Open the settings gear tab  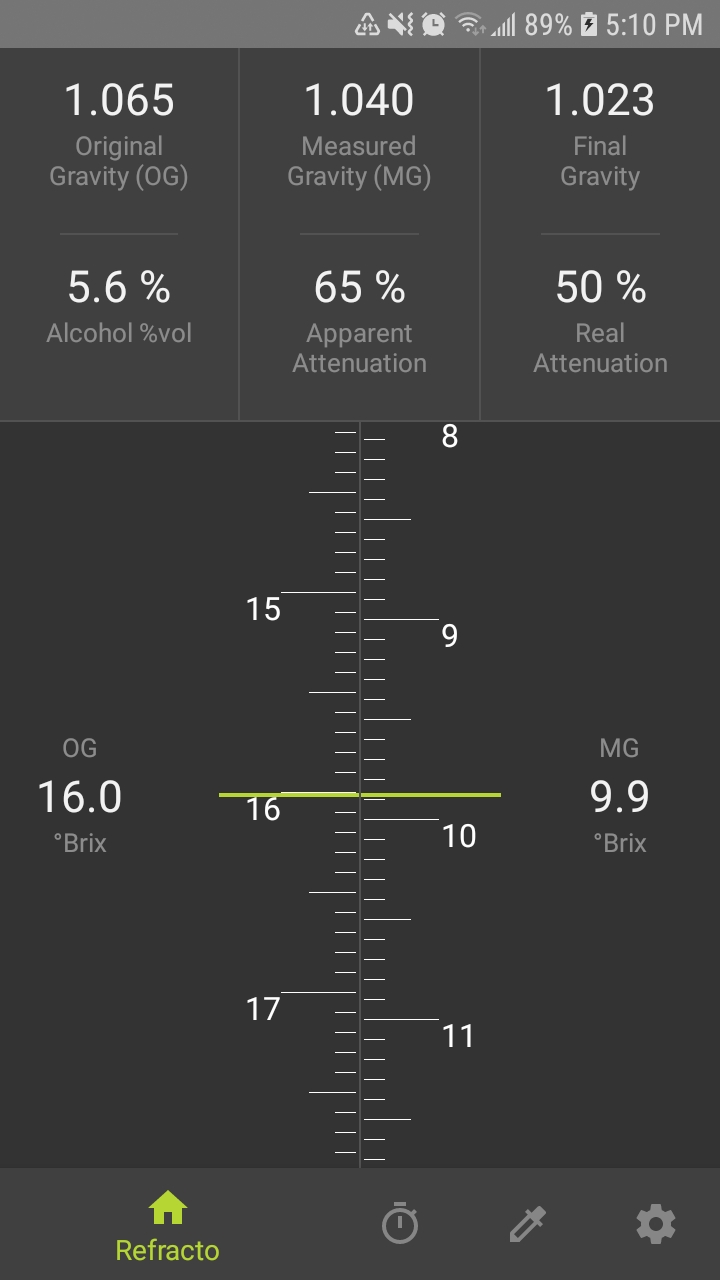click(656, 1224)
